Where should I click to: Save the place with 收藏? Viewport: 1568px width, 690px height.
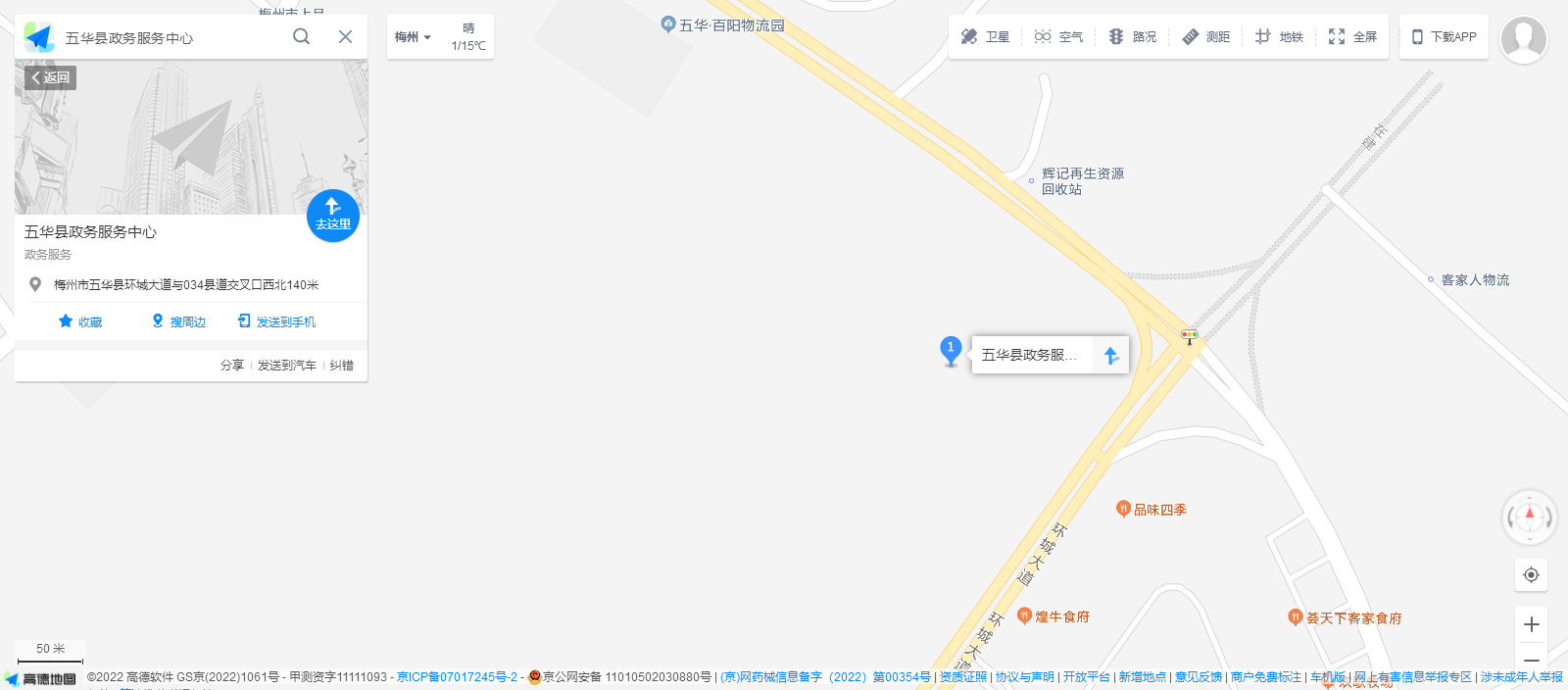(x=80, y=321)
